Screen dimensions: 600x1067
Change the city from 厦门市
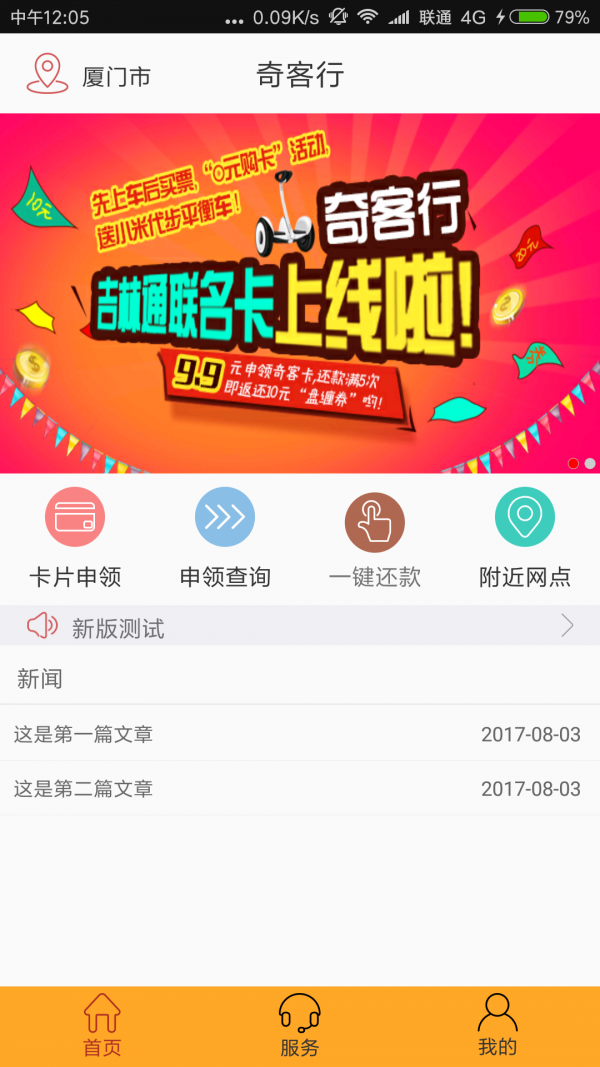pos(90,76)
